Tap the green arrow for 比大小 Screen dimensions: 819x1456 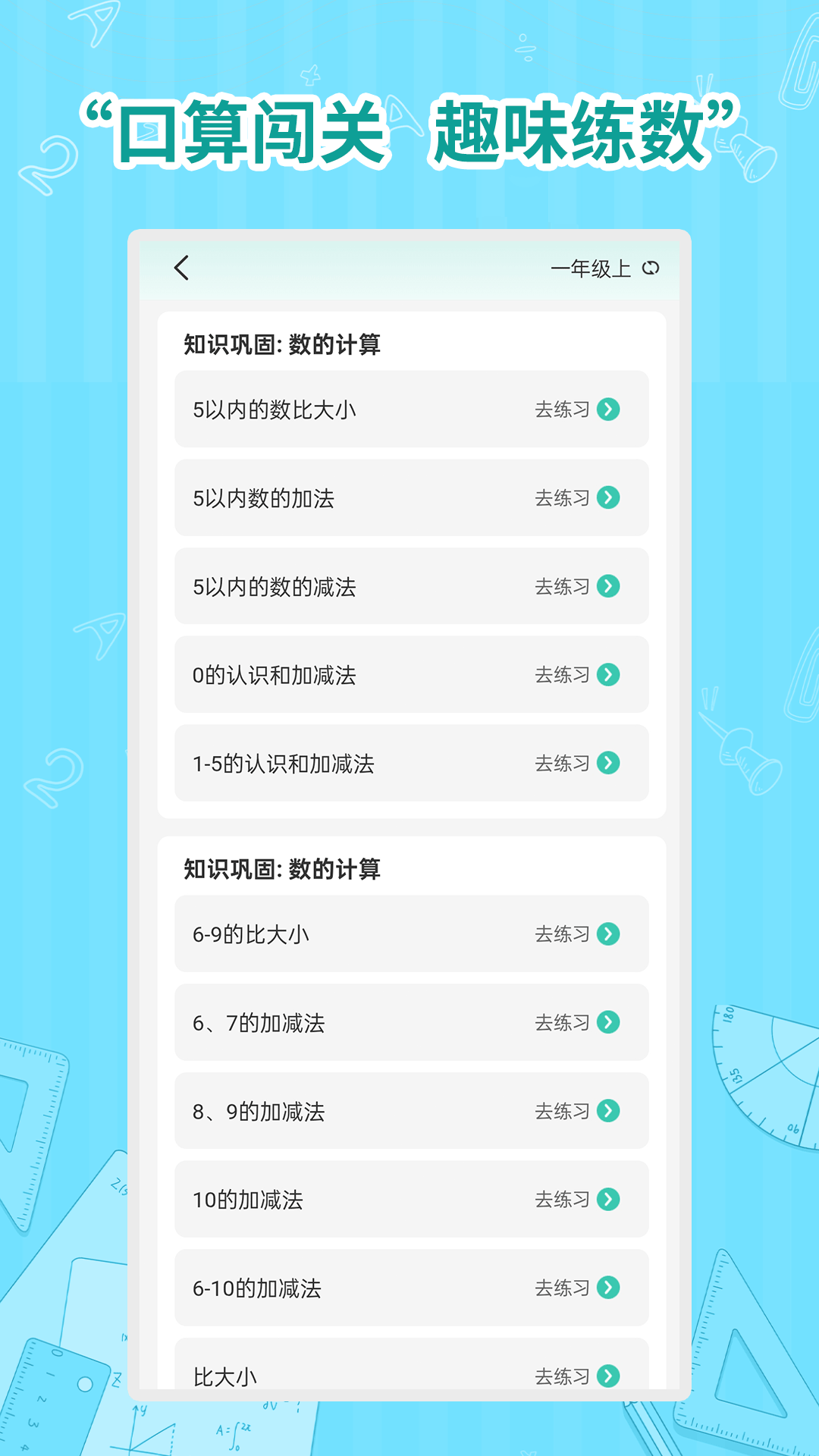click(x=607, y=1376)
